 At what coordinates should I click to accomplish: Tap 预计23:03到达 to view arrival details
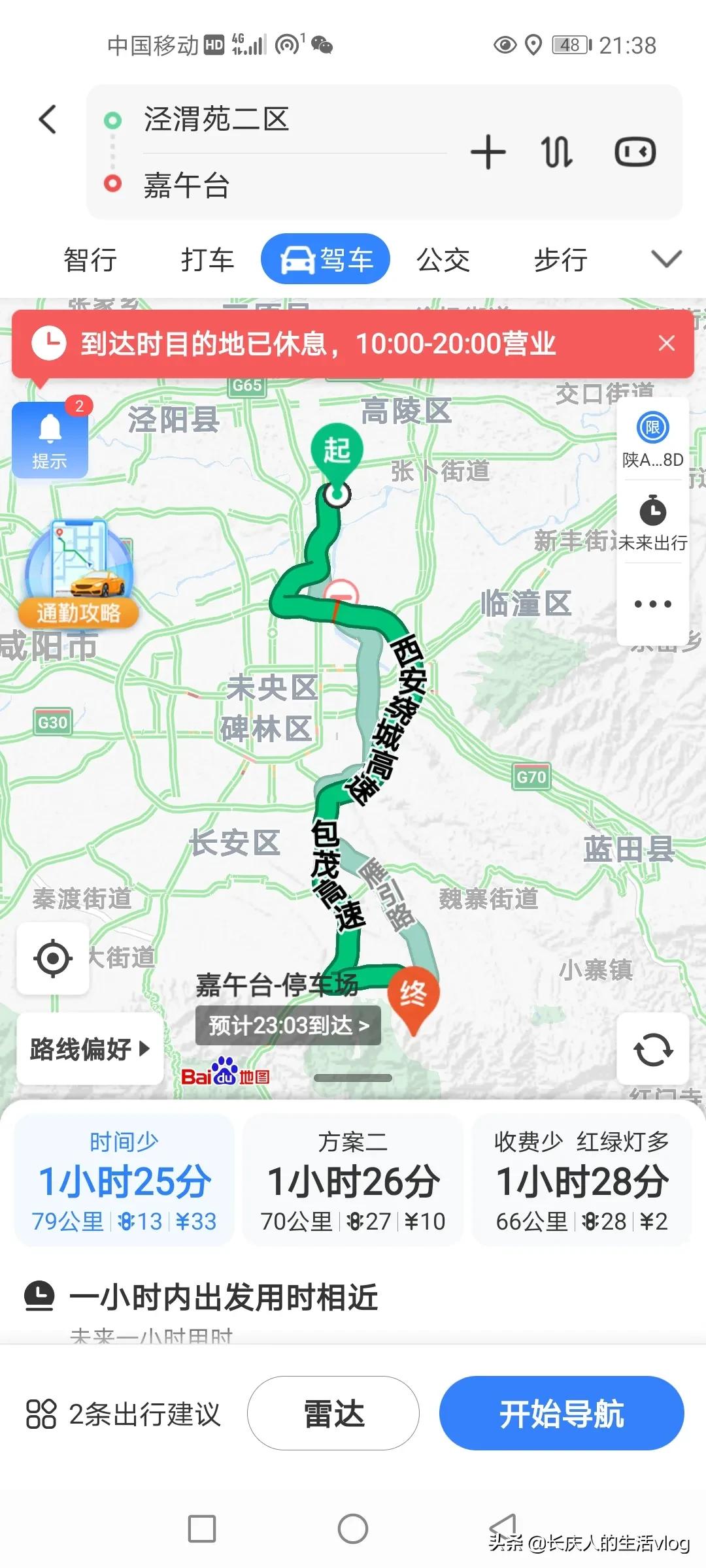pos(288,1026)
